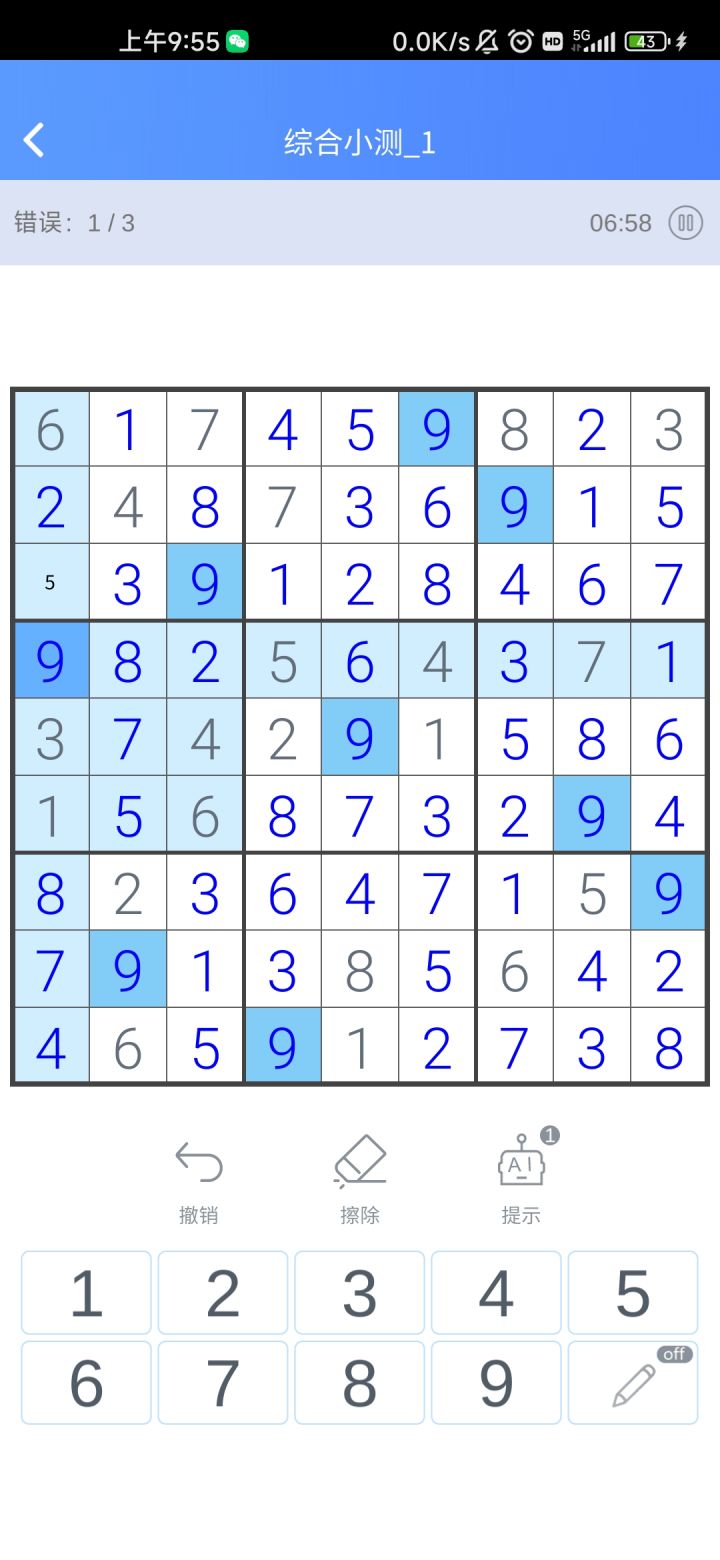Tap the WeChat icon in the status bar
720x1560 pixels.
(236, 40)
